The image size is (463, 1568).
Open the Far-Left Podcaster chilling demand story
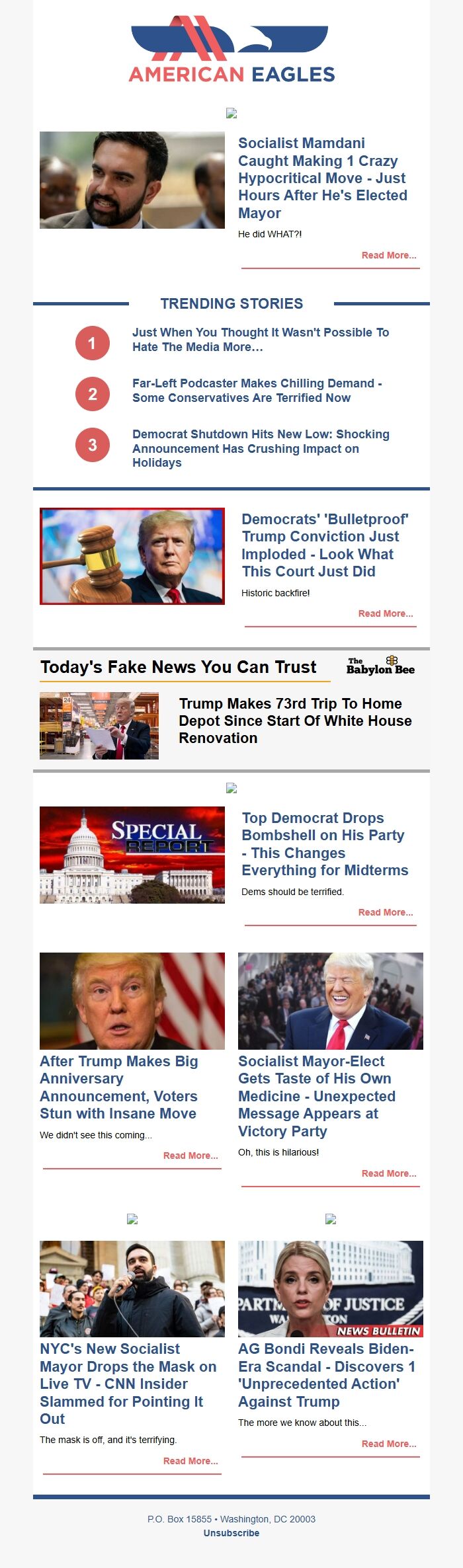(x=257, y=391)
